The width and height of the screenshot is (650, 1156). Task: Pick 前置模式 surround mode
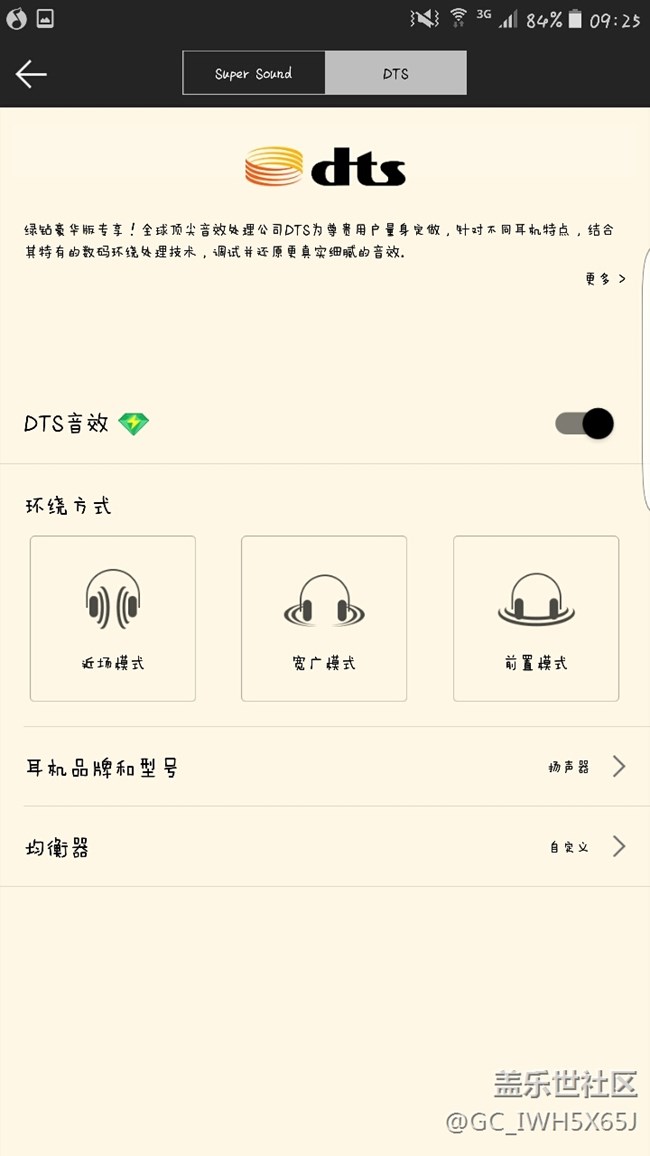[x=536, y=618]
